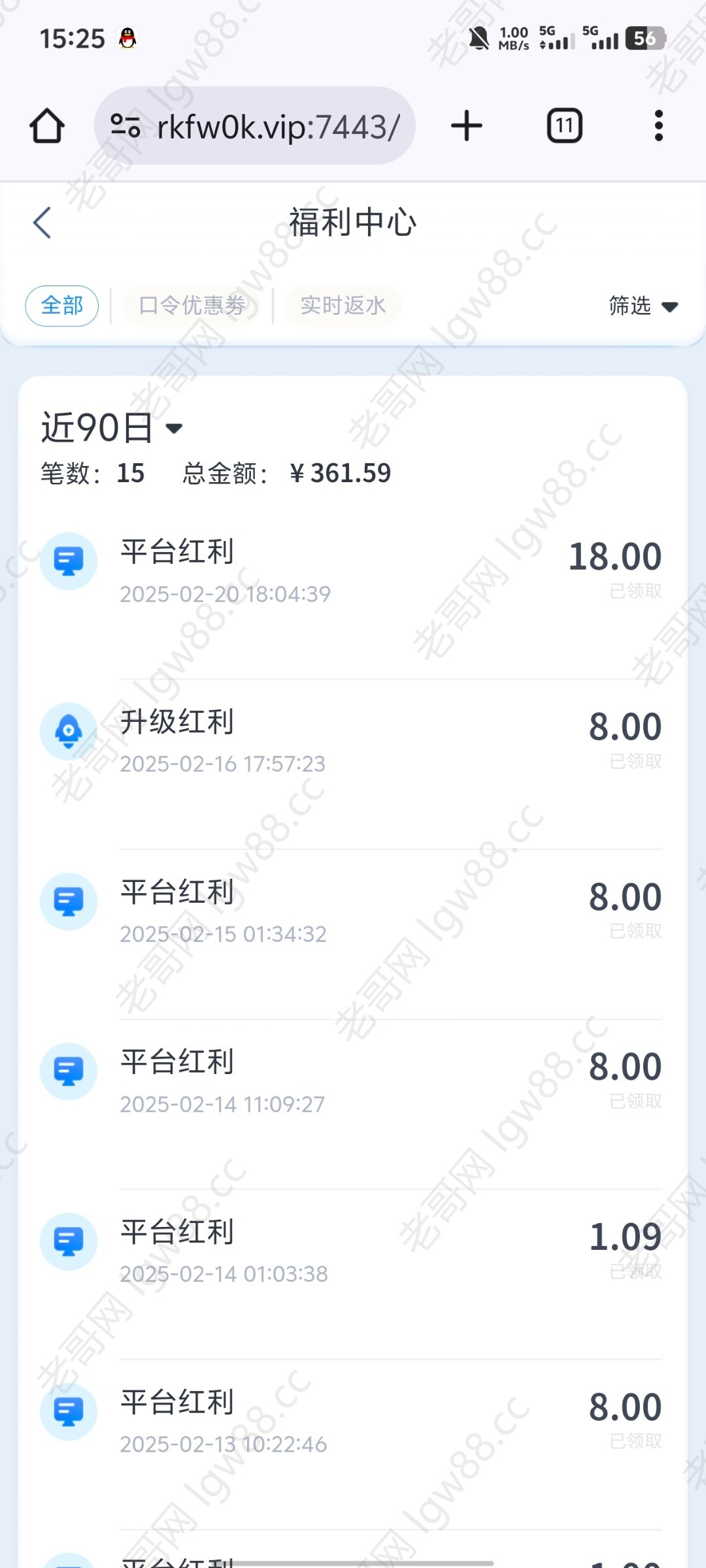Go back from 福利中心 page
The width and height of the screenshot is (706, 1568).
42,222
